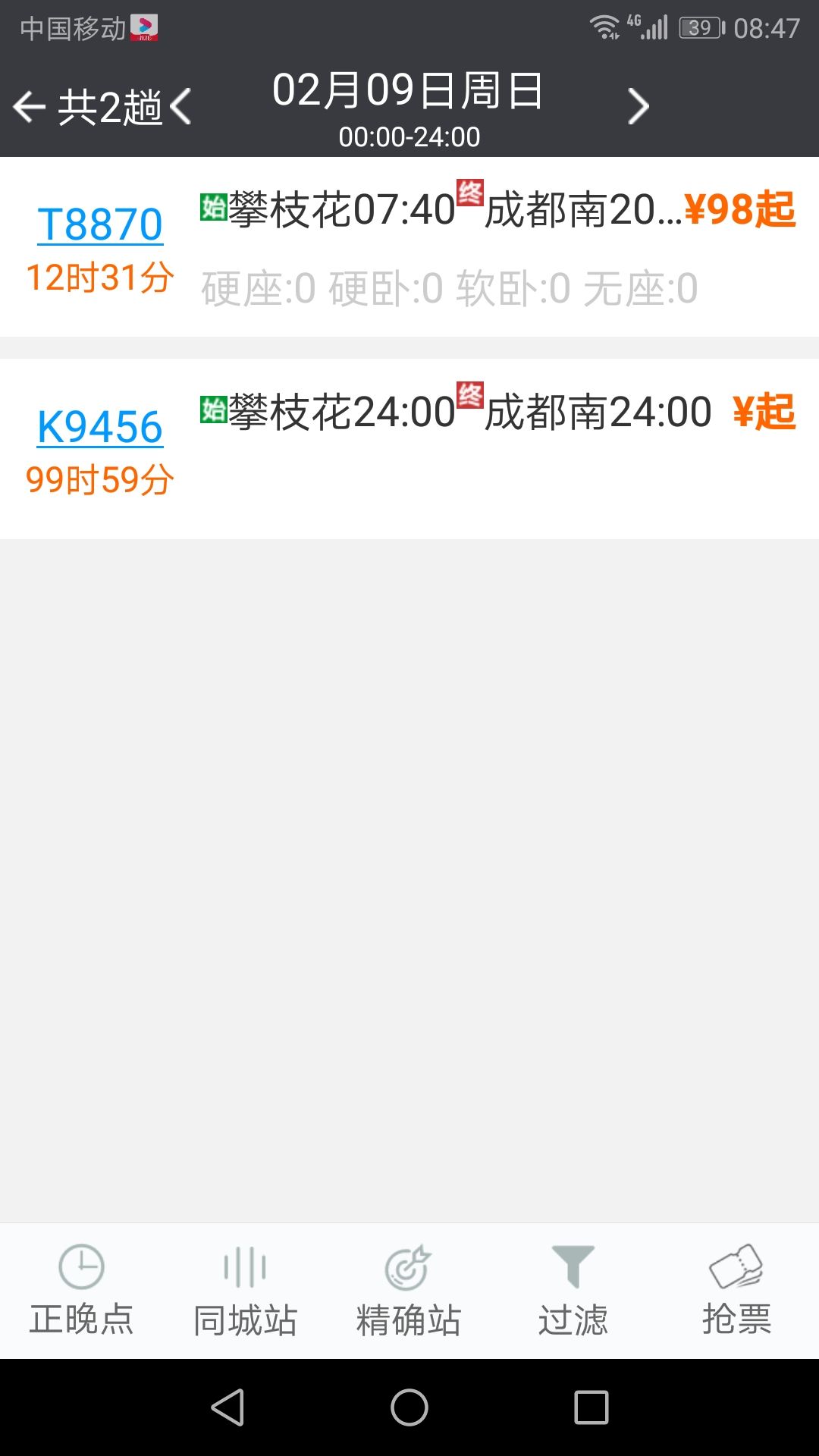
Task: Select the 攀枝花 24:00 to 成都南 train row
Action: click(x=409, y=449)
